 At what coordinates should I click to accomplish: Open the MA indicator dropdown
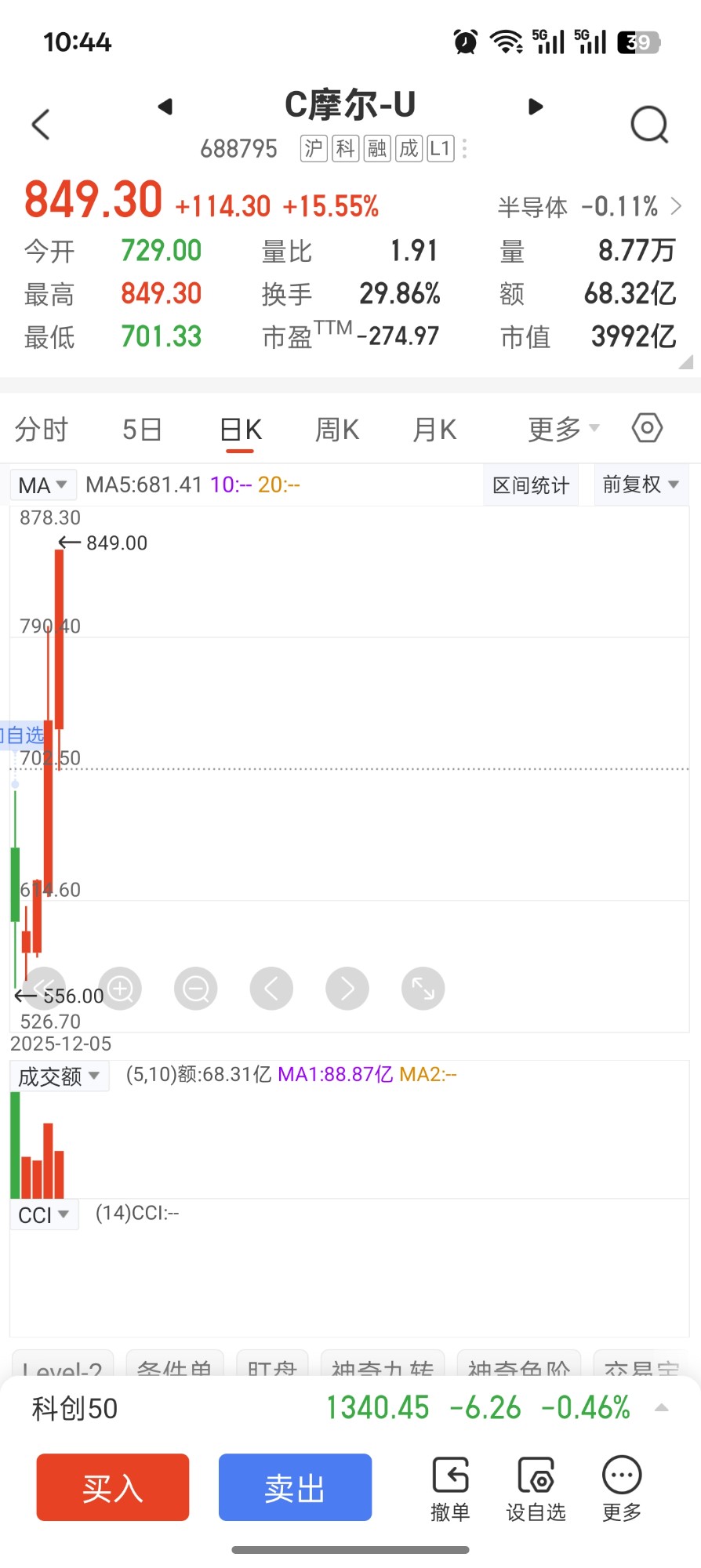(x=42, y=485)
